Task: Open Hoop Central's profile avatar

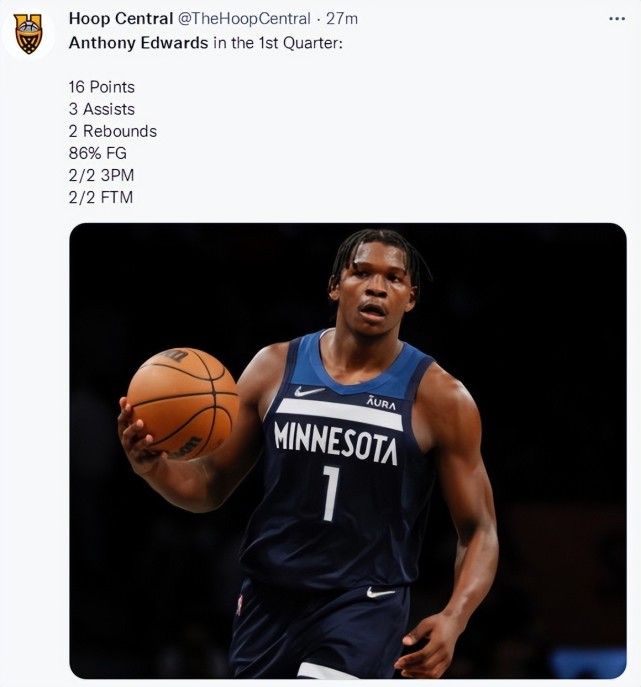Action: click(28, 33)
